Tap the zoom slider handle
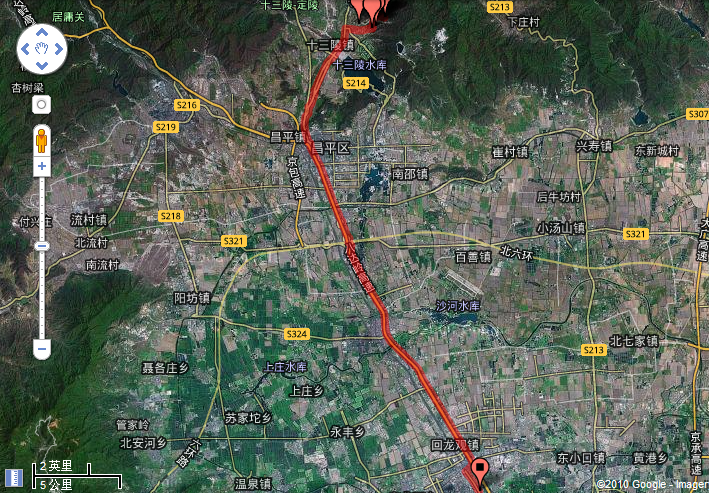 pos(41,246)
